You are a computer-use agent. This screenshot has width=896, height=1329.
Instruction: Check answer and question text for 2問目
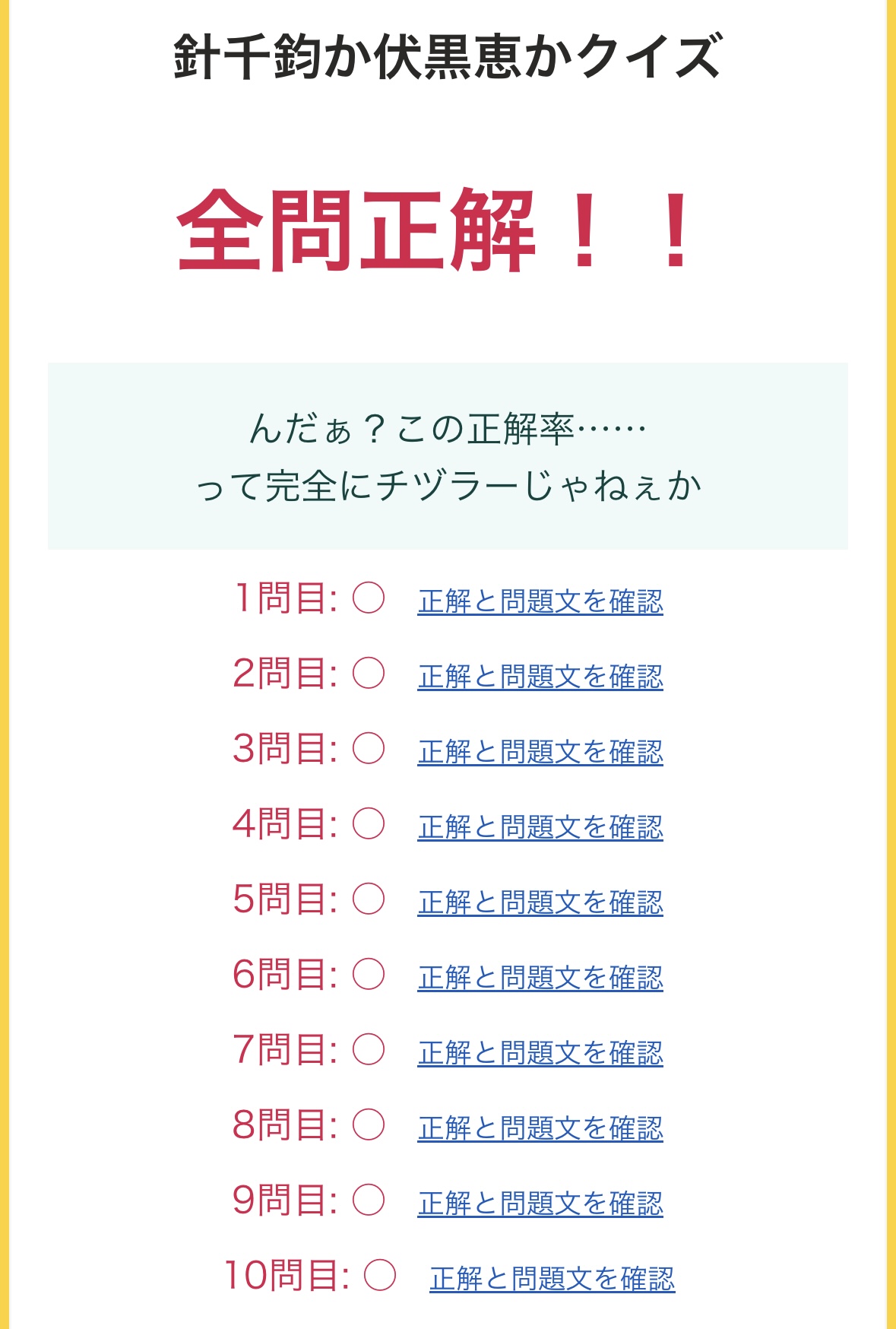[540, 677]
